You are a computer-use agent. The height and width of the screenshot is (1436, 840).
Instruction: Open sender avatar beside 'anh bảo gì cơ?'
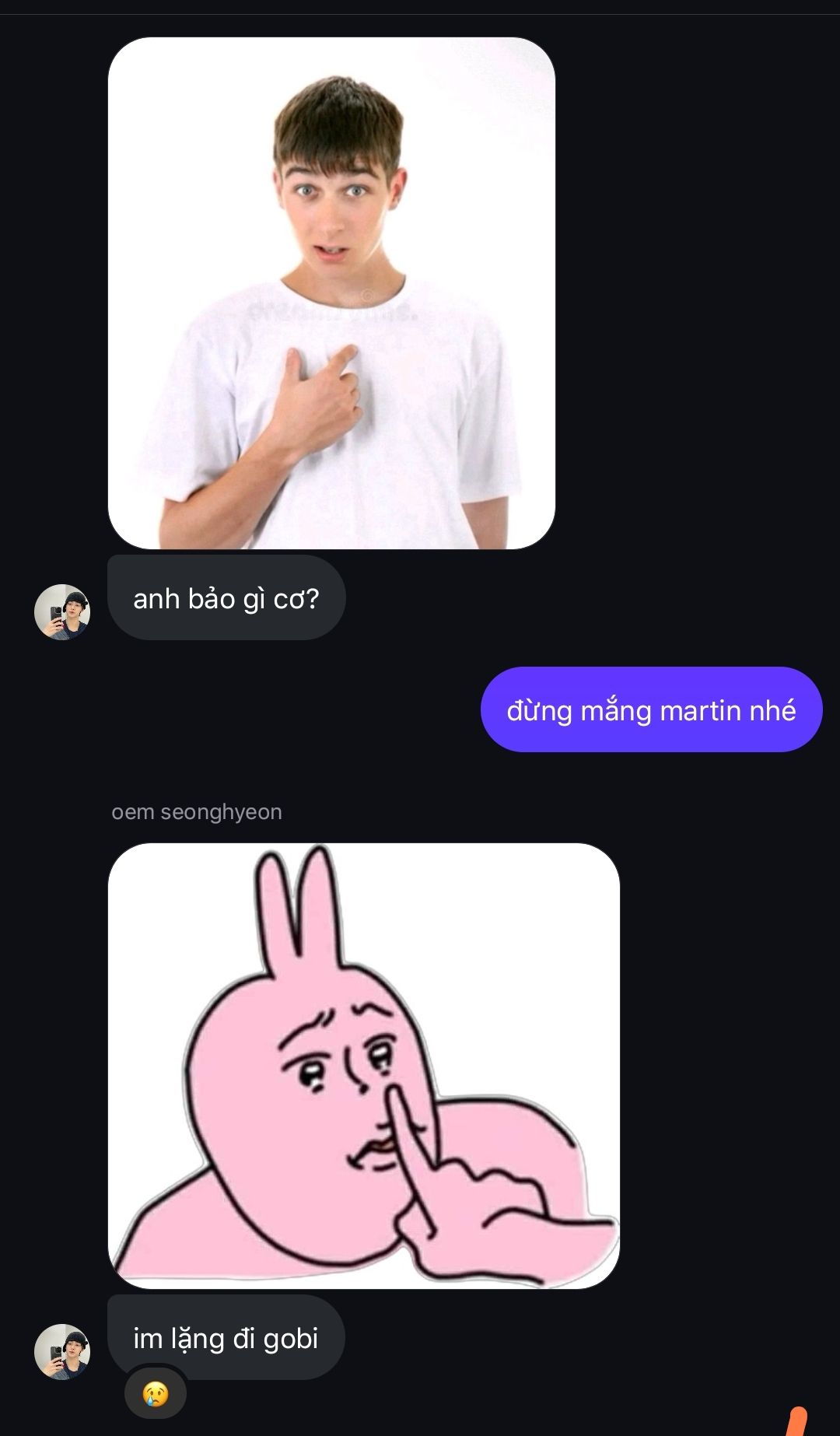coord(62,612)
